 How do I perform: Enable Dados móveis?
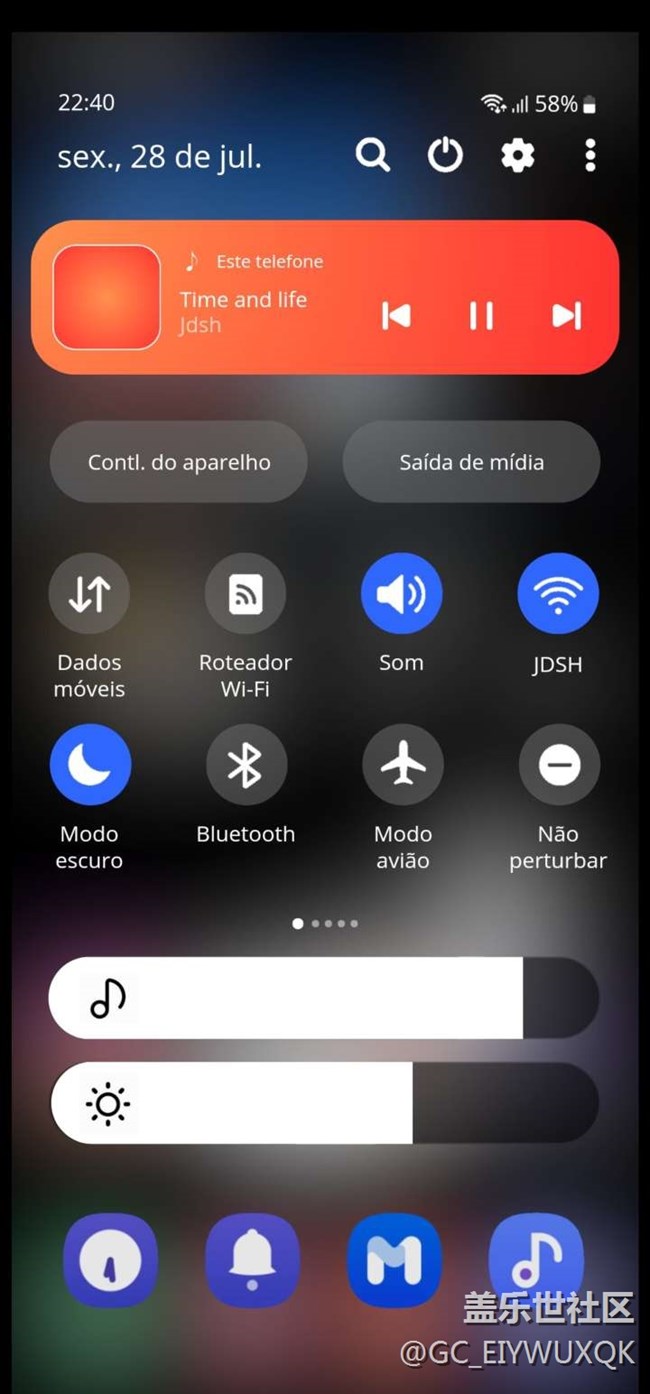[x=89, y=594]
